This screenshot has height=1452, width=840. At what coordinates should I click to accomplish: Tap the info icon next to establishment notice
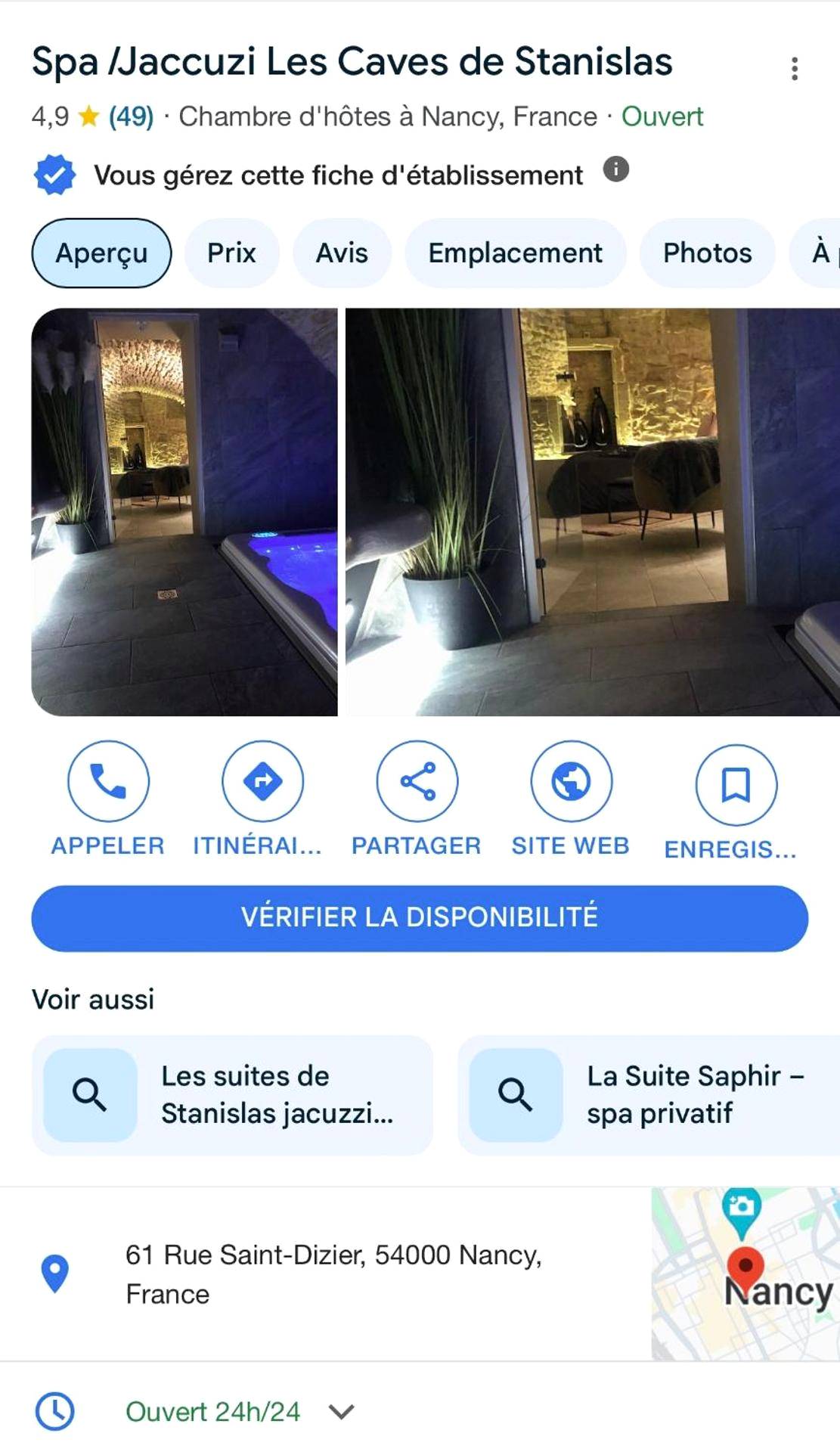point(615,171)
